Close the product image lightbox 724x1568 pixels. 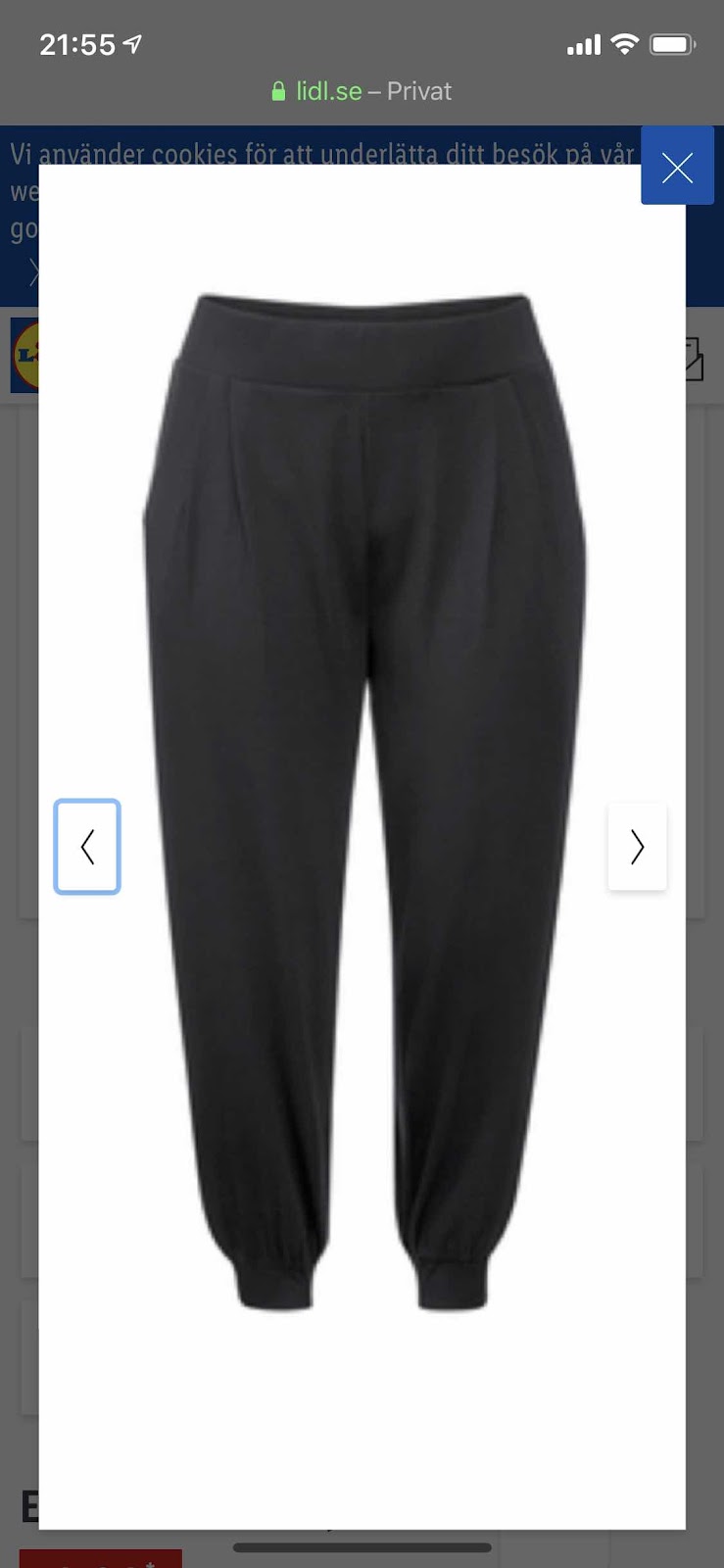click(677, 166)
